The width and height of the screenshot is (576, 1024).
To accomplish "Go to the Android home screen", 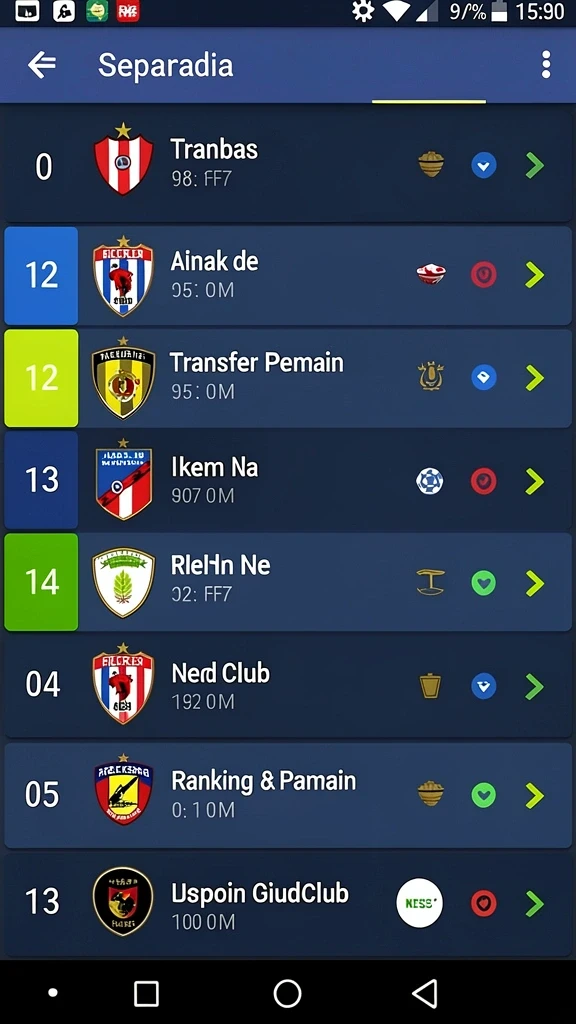I will coord(287,993).
